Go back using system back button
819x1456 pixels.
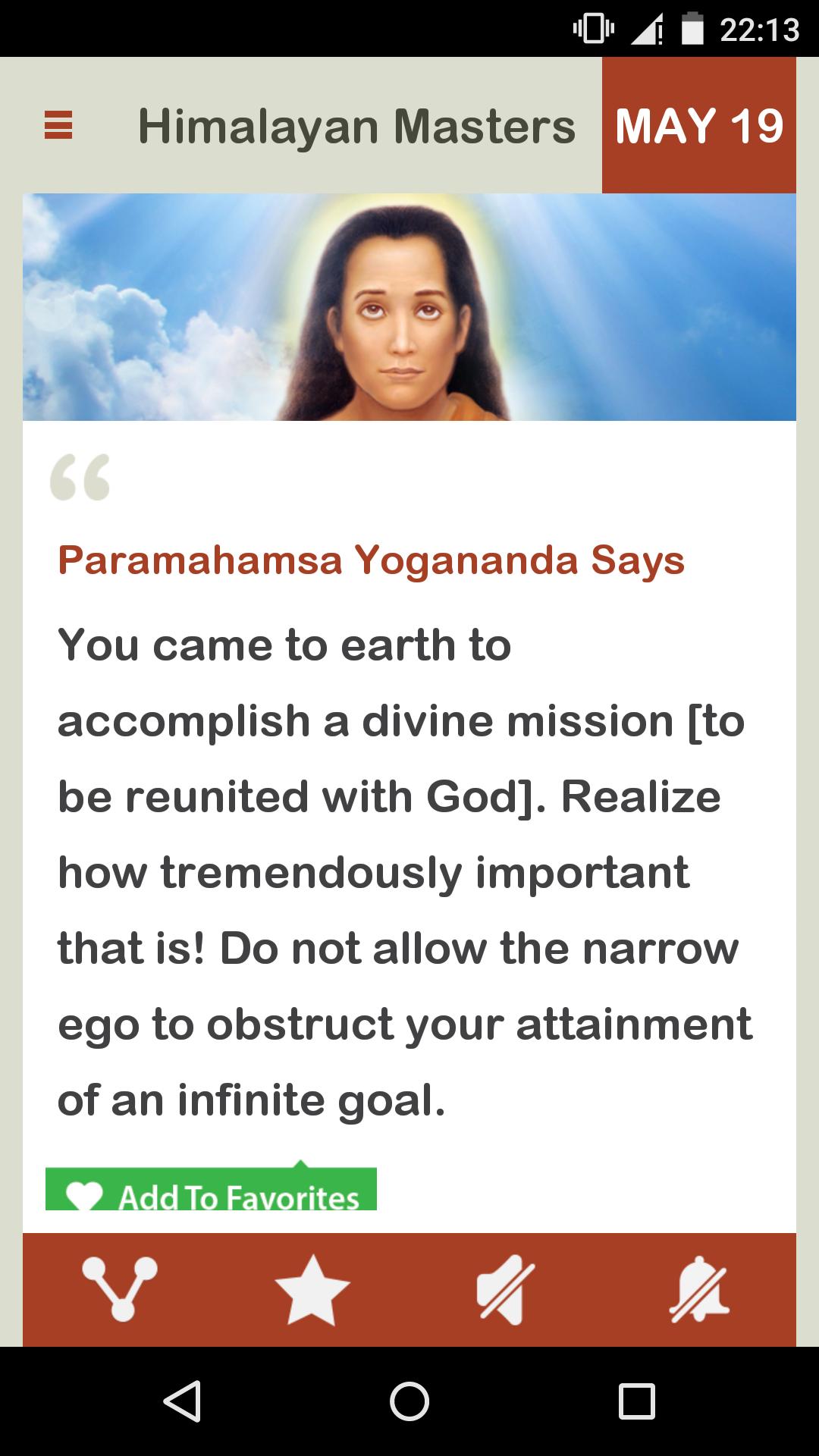[182, 1401]
